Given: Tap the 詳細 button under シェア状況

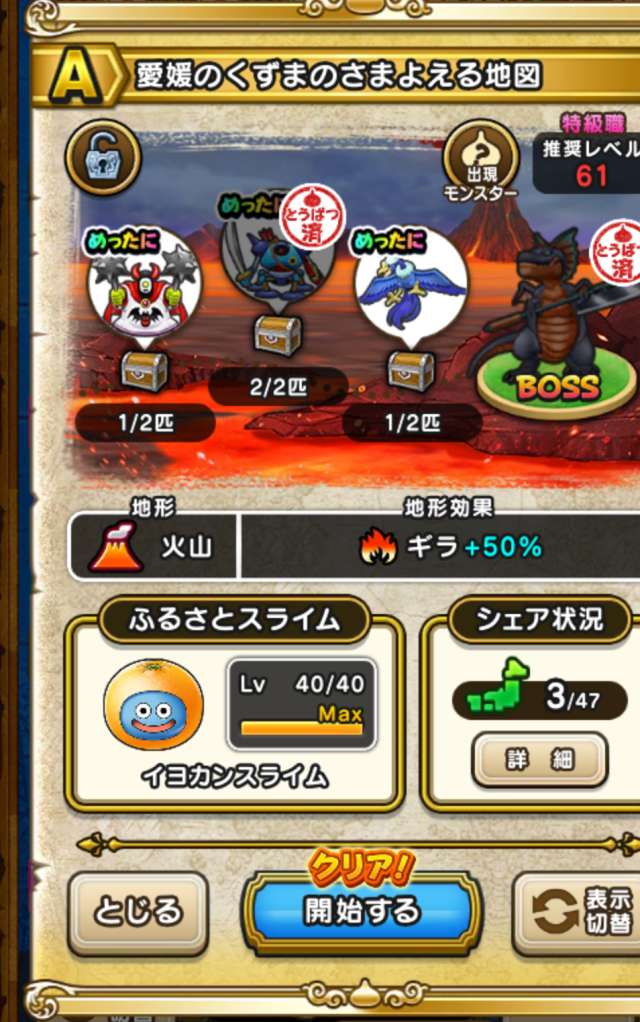Looking at the screenshot, I should pos(540,759).
